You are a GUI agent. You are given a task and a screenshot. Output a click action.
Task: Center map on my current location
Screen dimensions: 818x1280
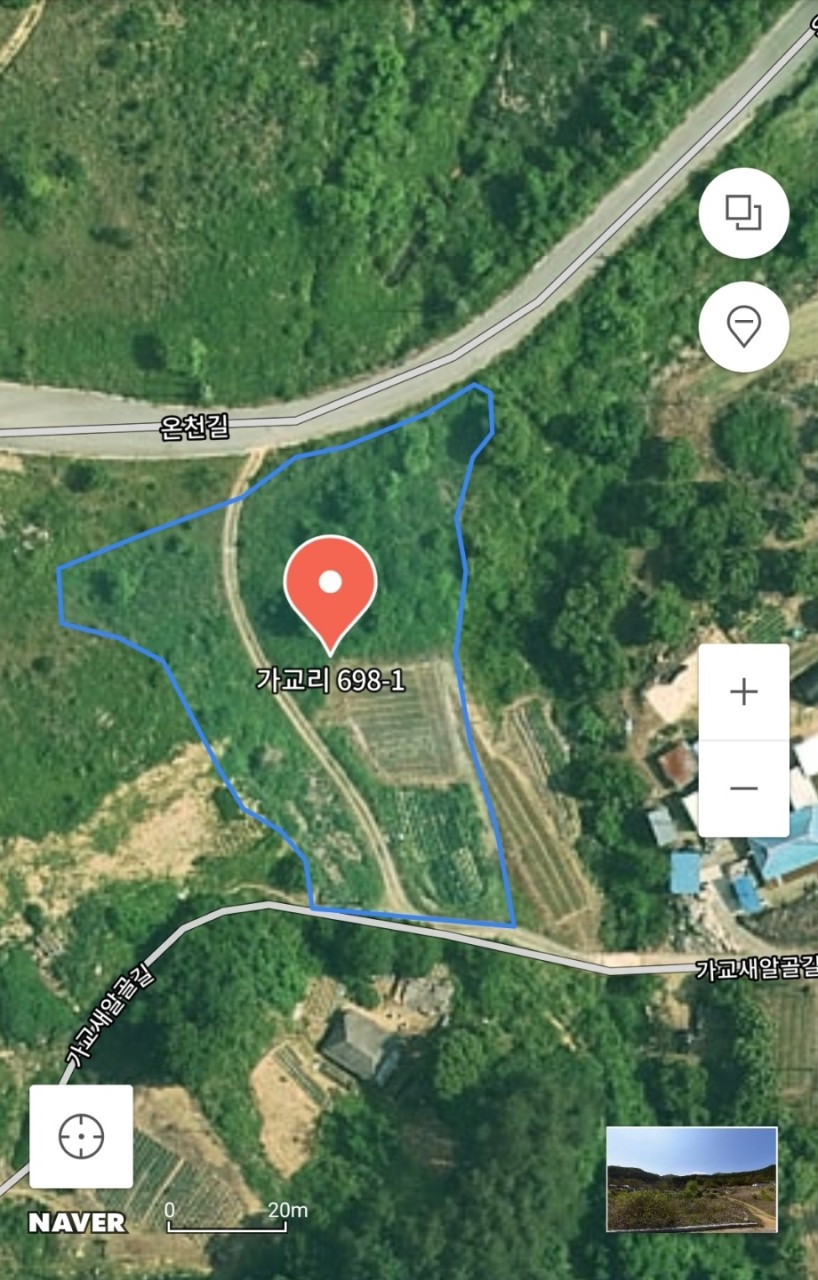(x=81, y=1136)
